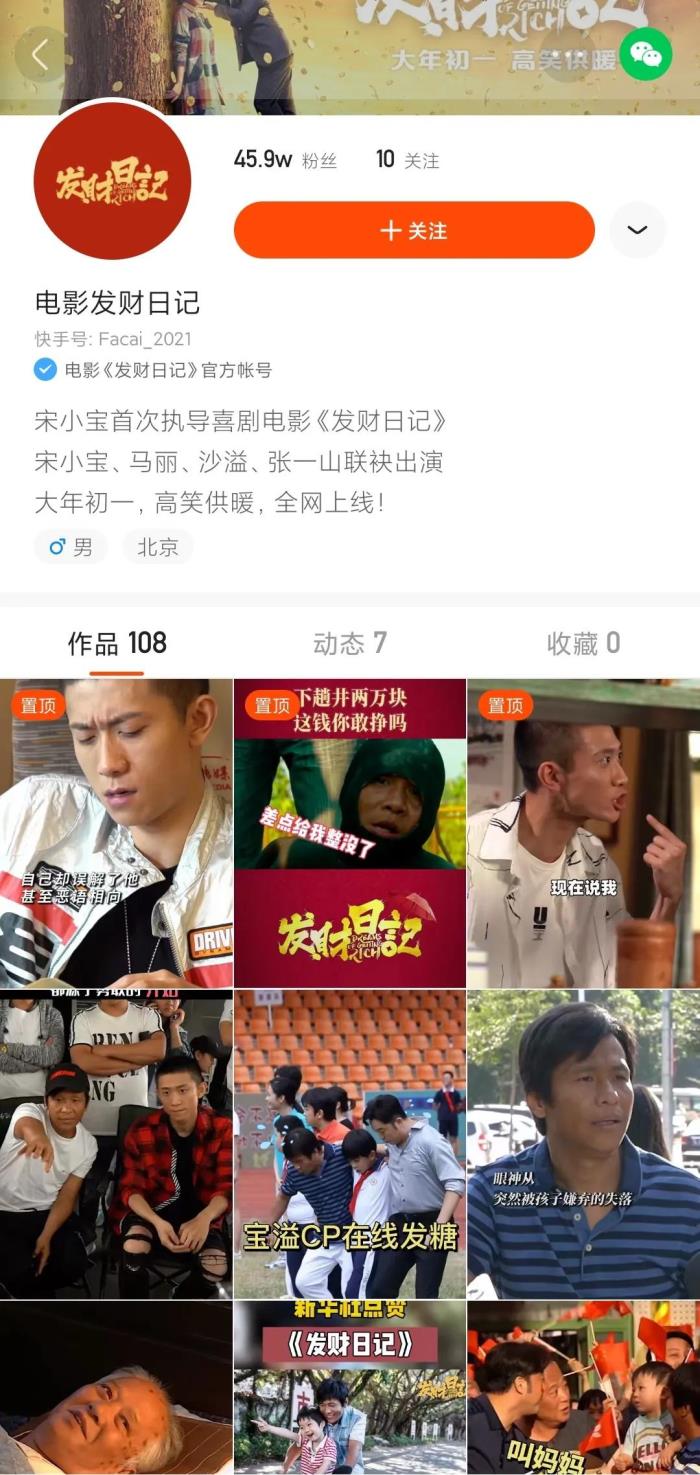The height and width of the screenshot is (1475, 700).
Task: Open the video 宝溢CP在线发糖
Action: [350, 1144]
